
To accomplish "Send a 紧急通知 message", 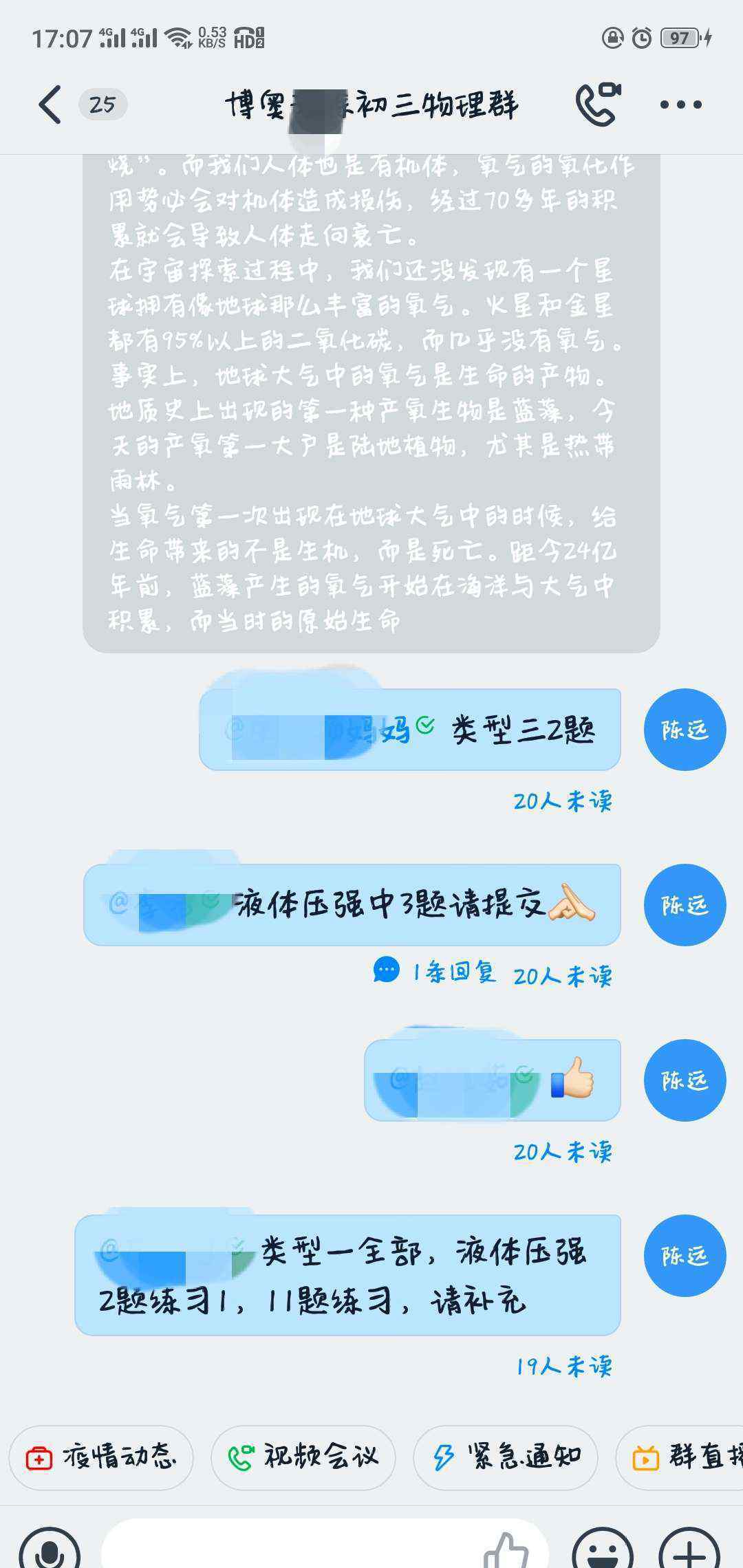I will coord(506,1457).
